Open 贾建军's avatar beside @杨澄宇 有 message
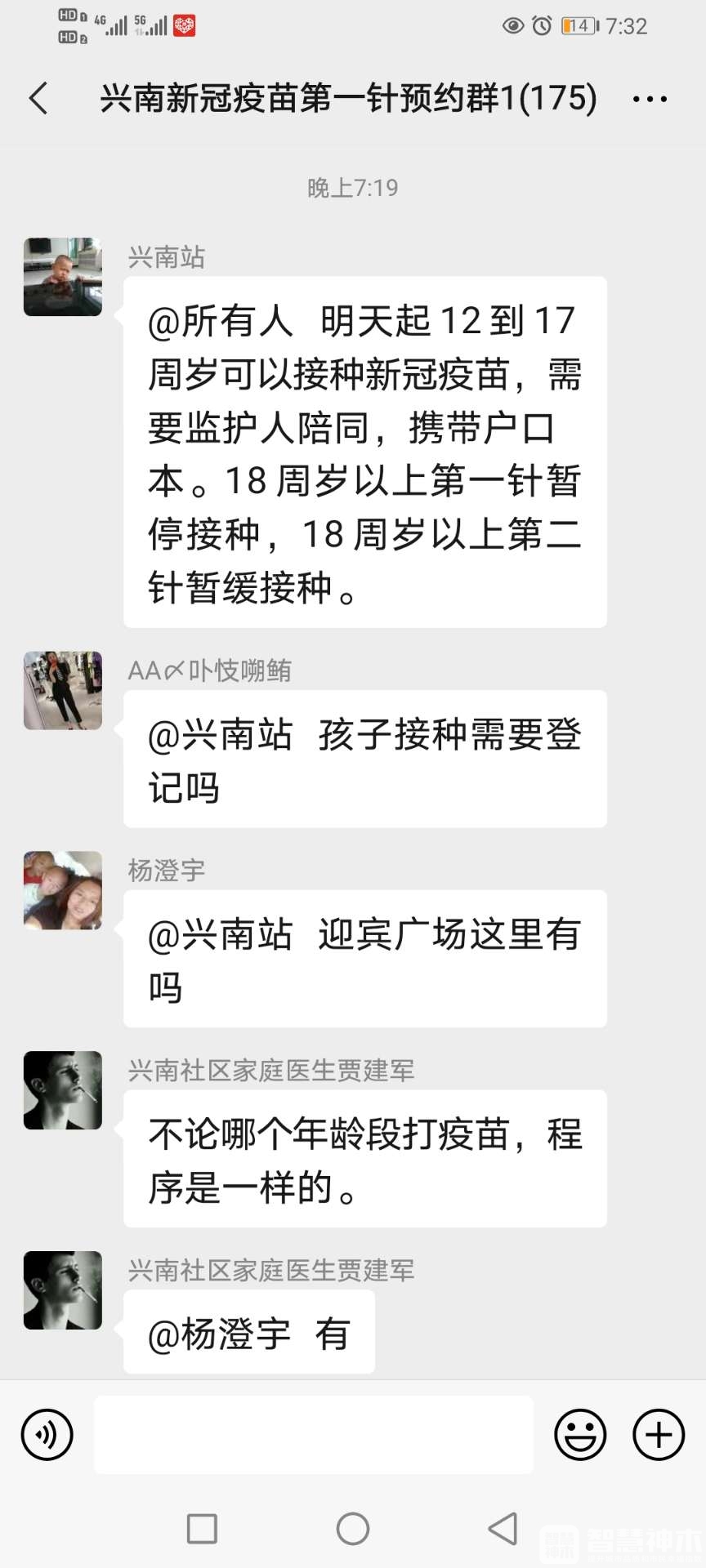 point(63,1290)
